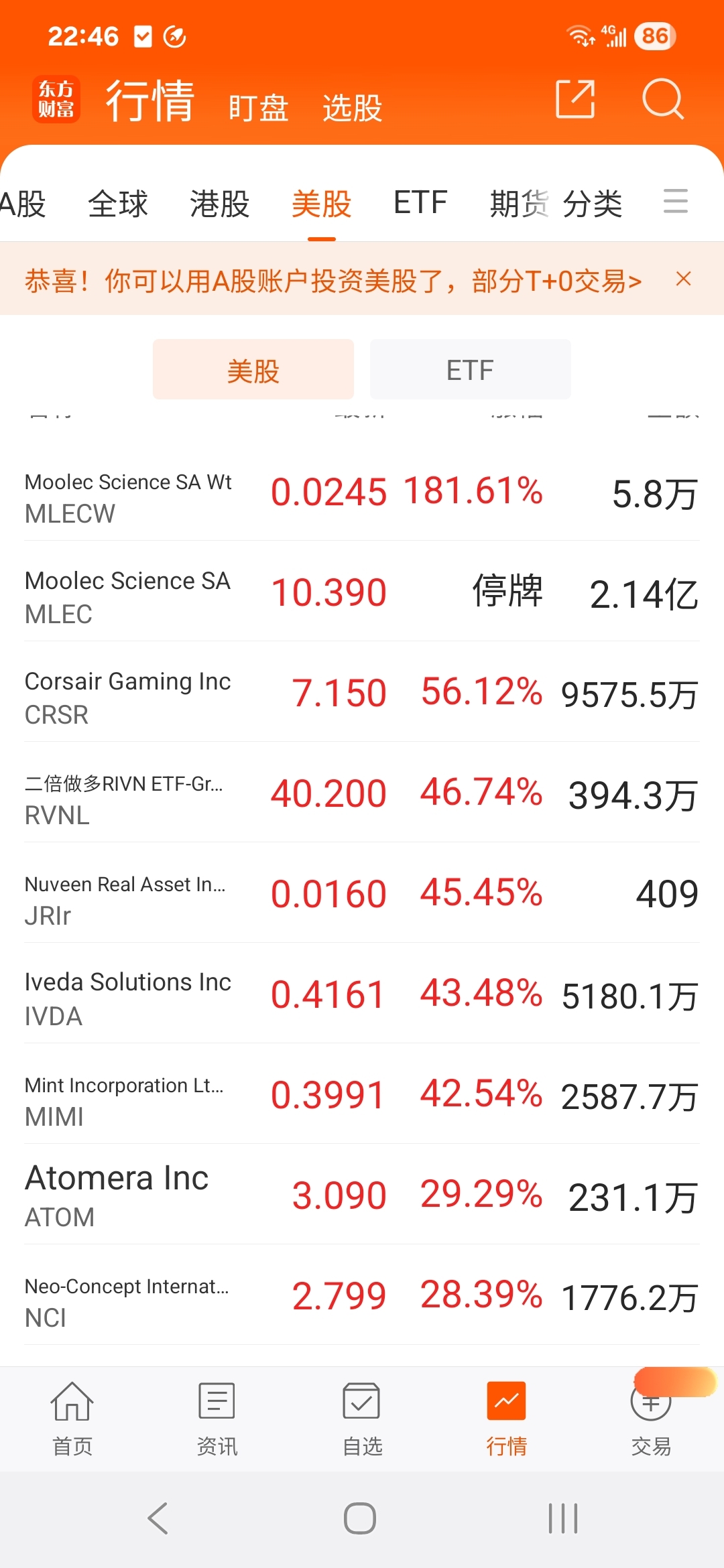Open the 恭喜 invest-in-US-stocks banner link
Screen dimensions: 724x1568
click(x=333, y=281)
